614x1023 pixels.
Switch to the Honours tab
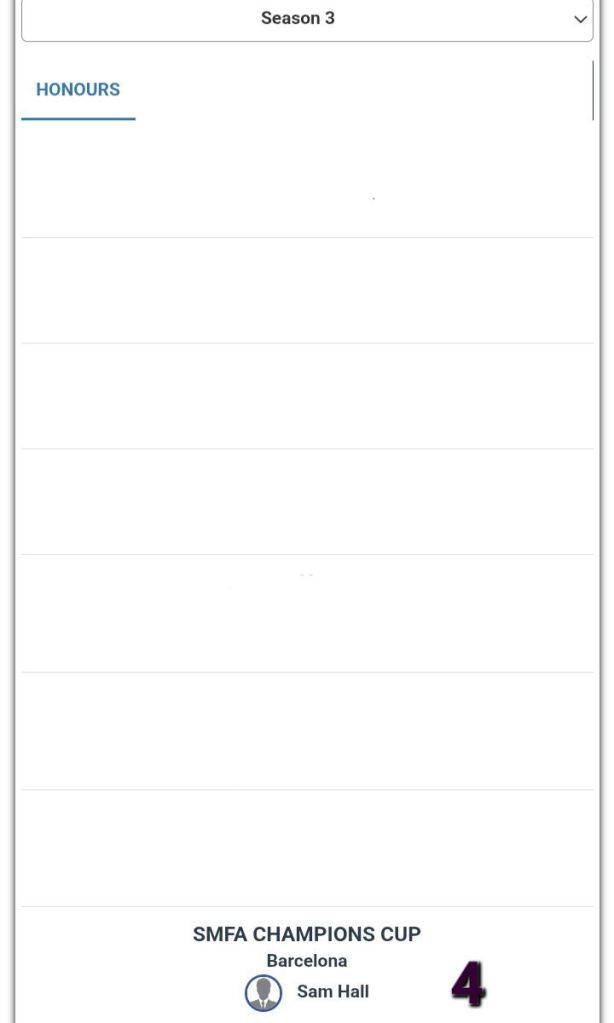pyautogui.click(x=78, y=90)
